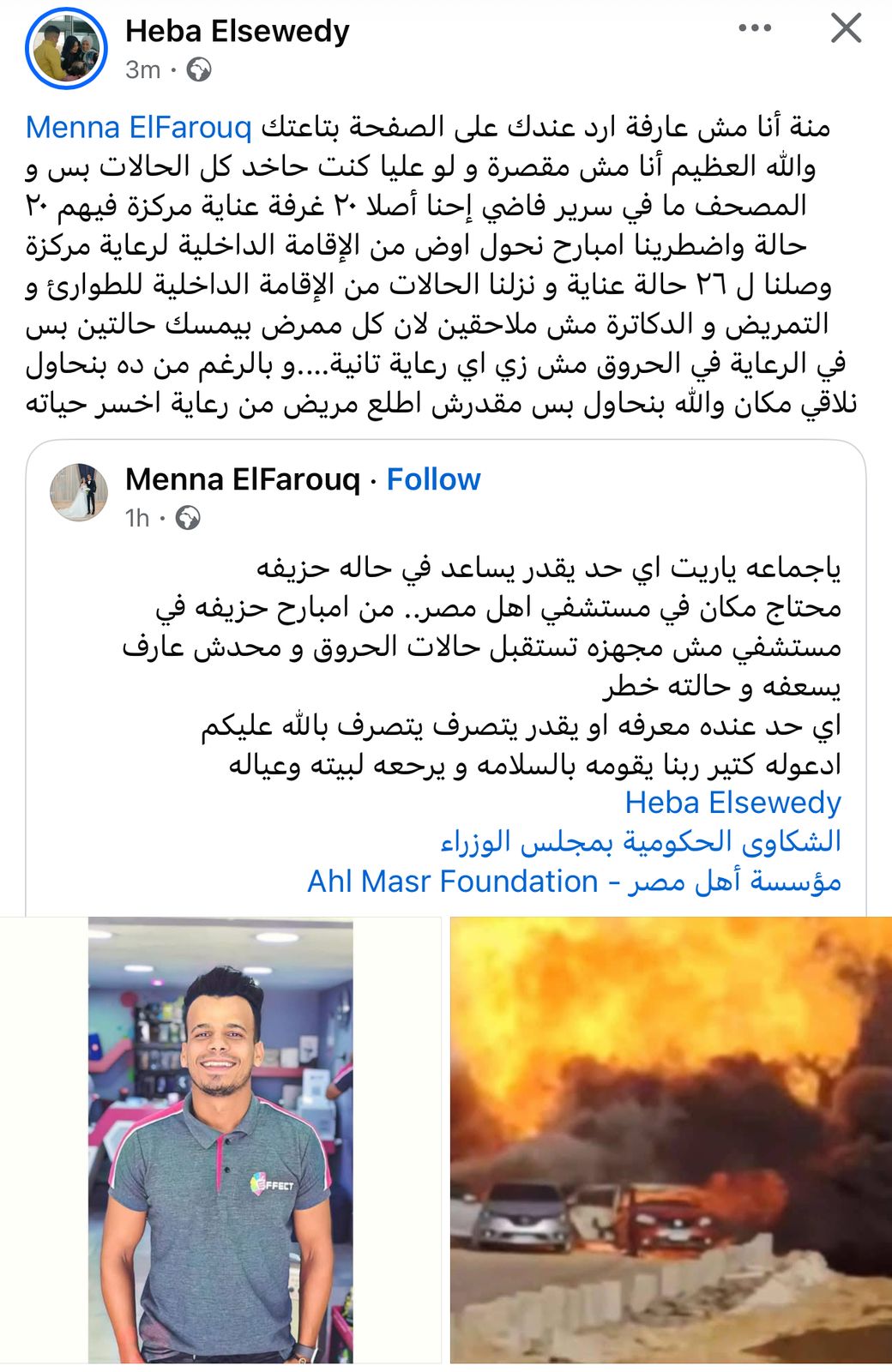This screenshot has width=892, height=1372.
Task: Open the Ahl Masr Foundation page link
Action: pos(574,882)
